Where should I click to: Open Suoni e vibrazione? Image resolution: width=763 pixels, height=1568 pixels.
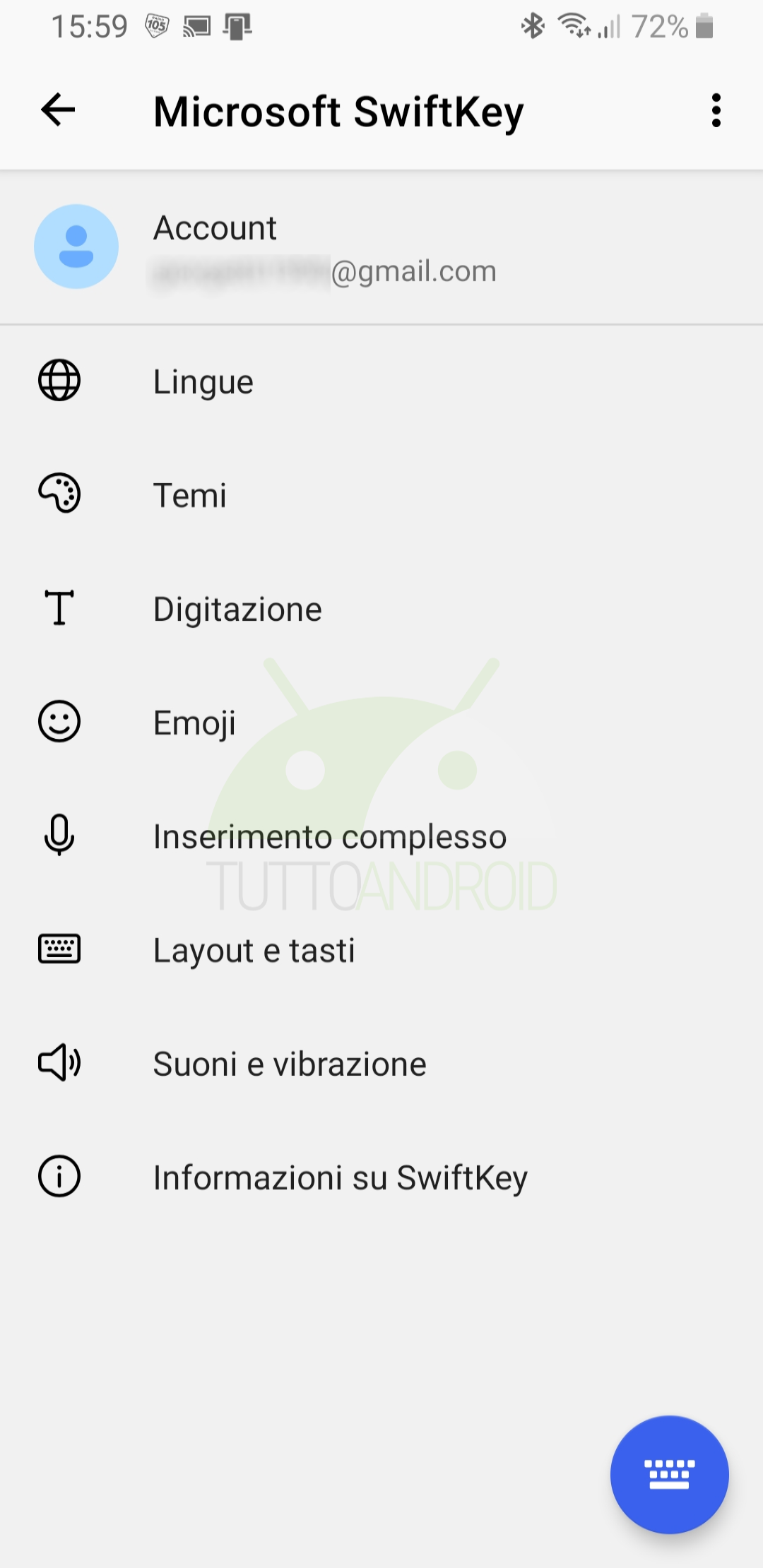tap(381, 1064)
